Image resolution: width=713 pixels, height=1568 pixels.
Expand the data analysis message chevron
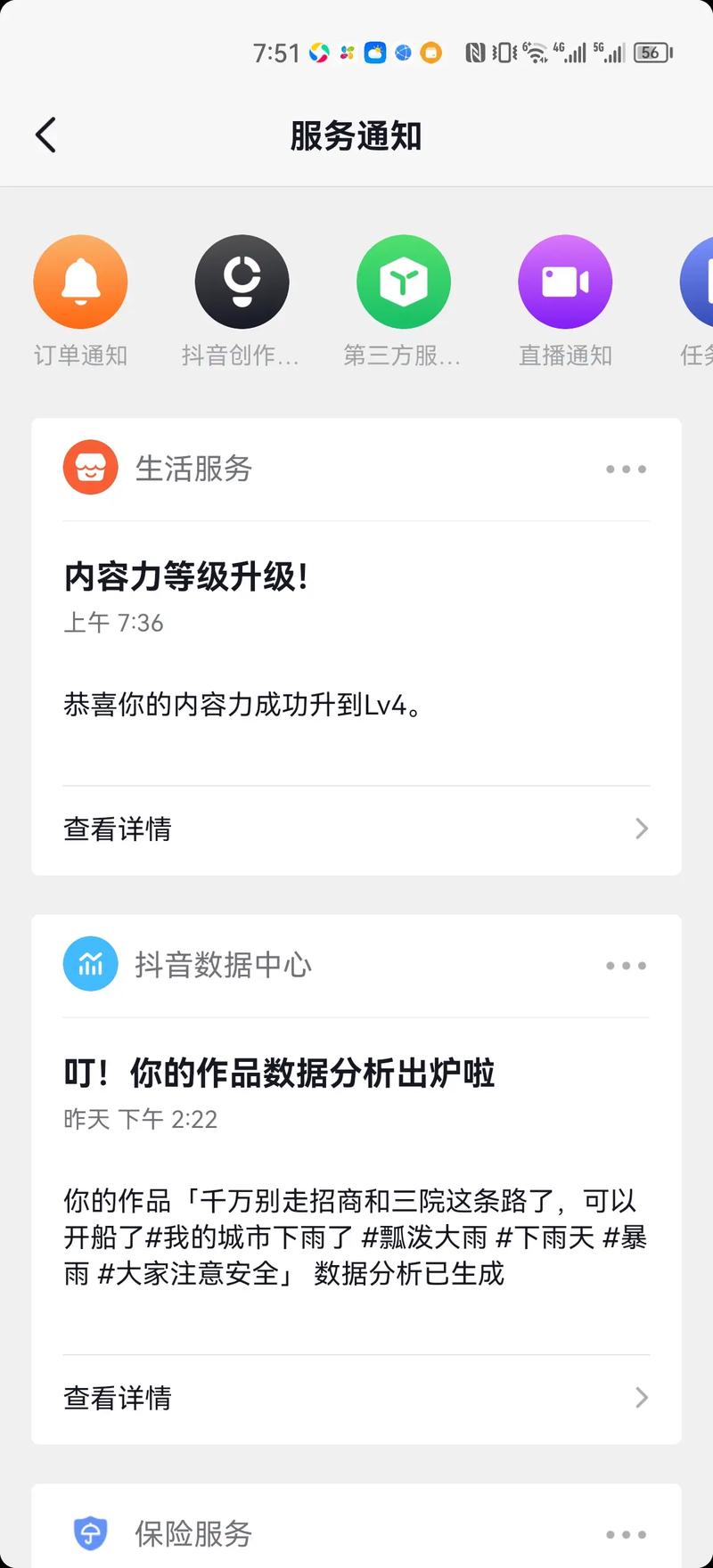tap(641, 1398)
